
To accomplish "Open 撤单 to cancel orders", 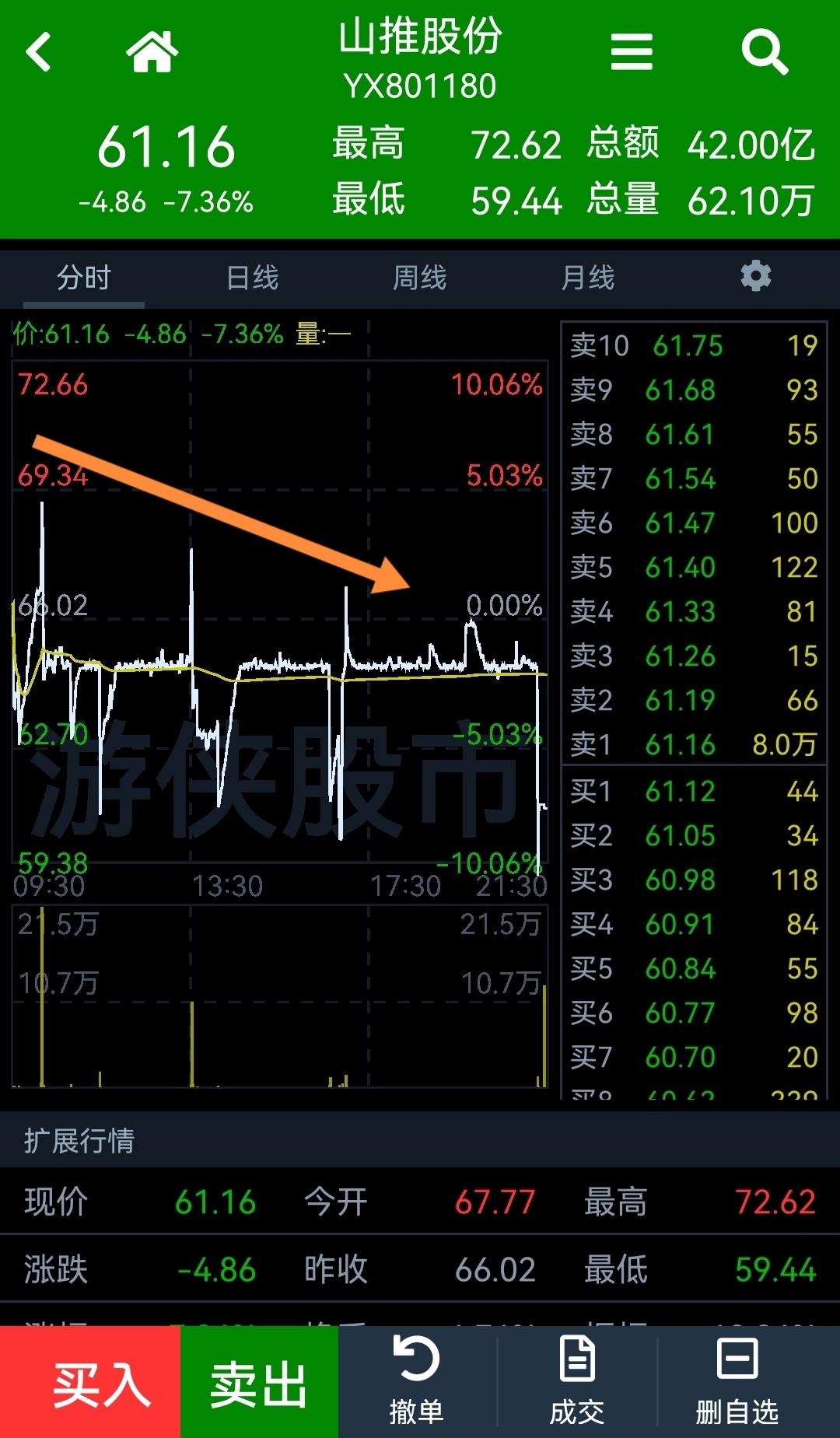I will [x=417, y=1381].
